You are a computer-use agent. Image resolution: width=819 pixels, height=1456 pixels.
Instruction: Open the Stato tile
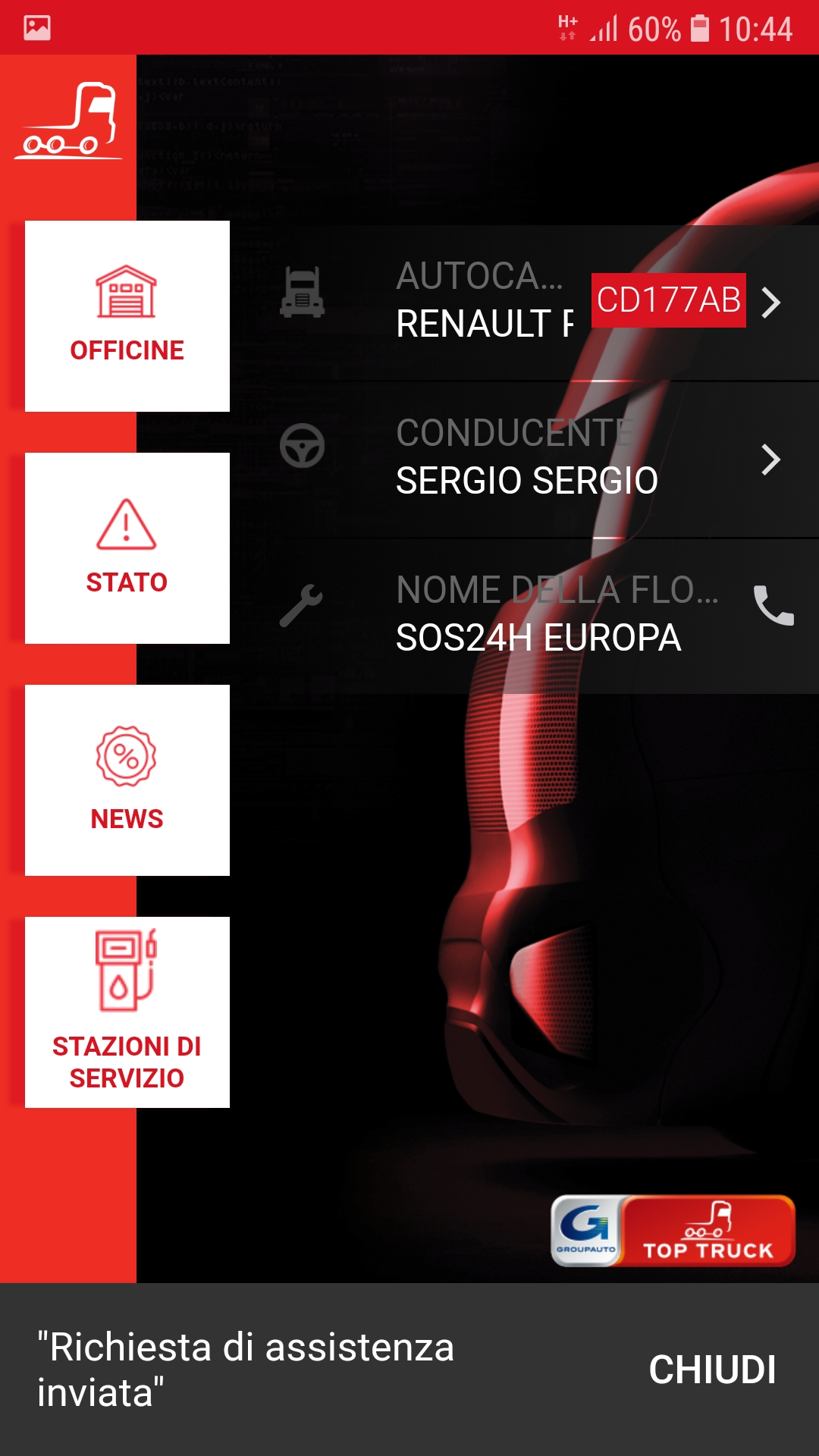coord(127,548)
